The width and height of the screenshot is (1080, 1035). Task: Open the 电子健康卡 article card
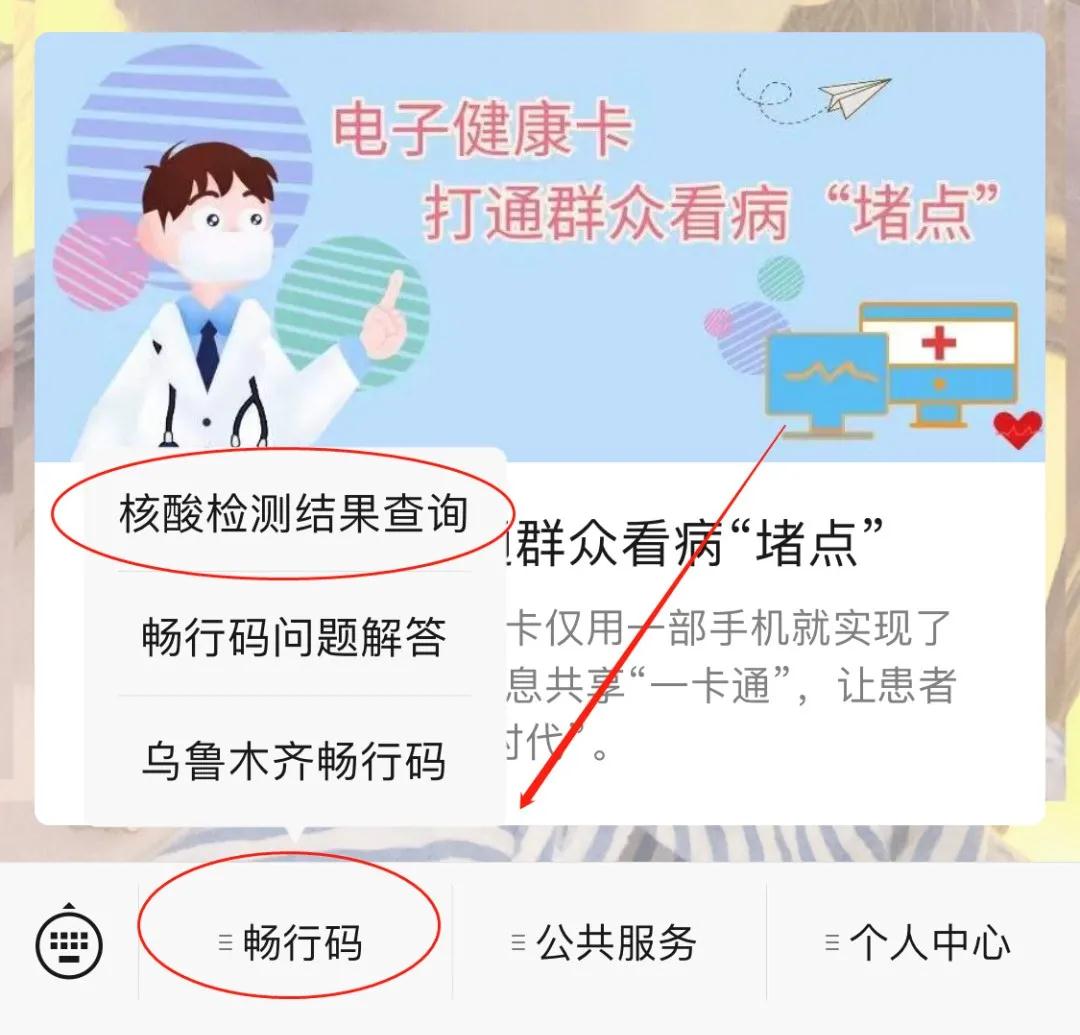[700, 250]
